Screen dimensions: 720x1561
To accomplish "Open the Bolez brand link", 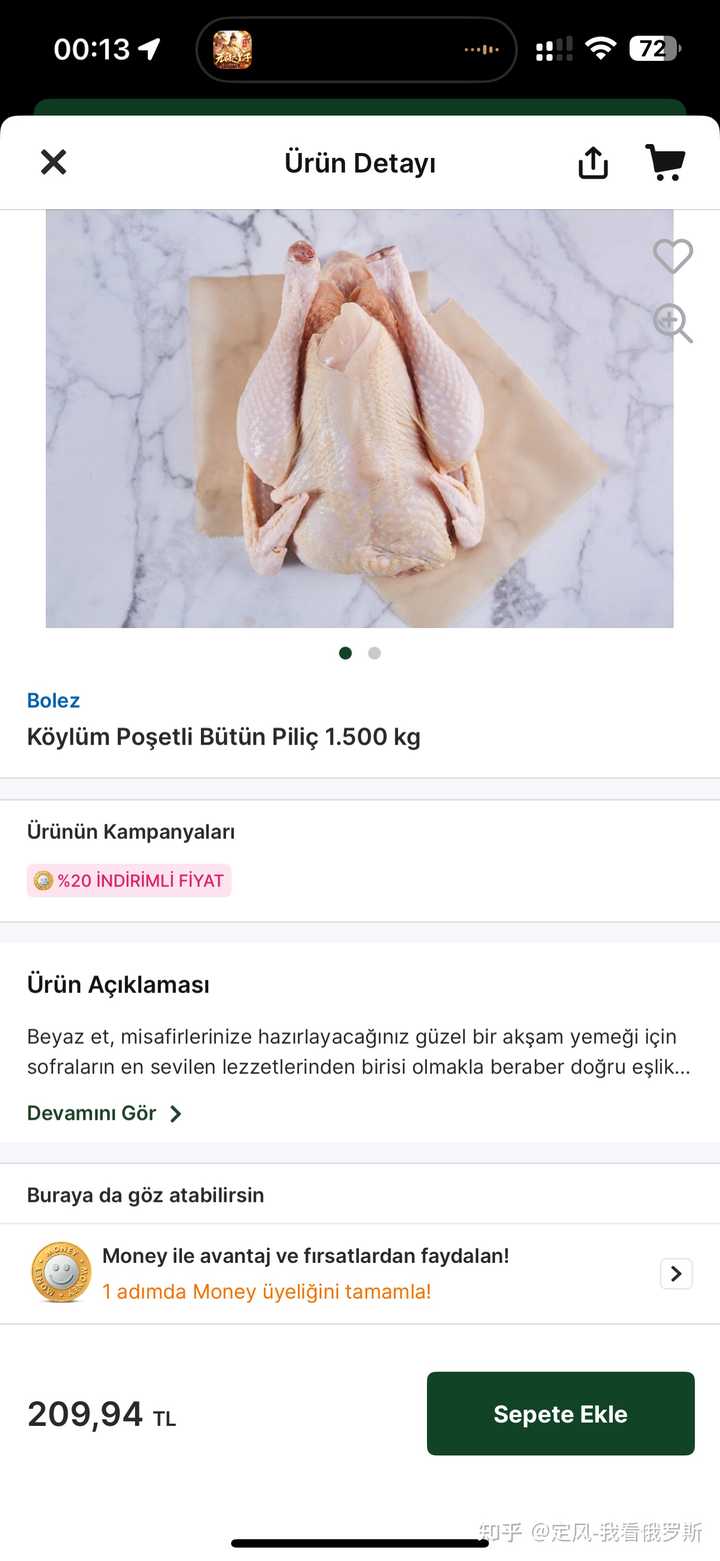I will point(53,700).
